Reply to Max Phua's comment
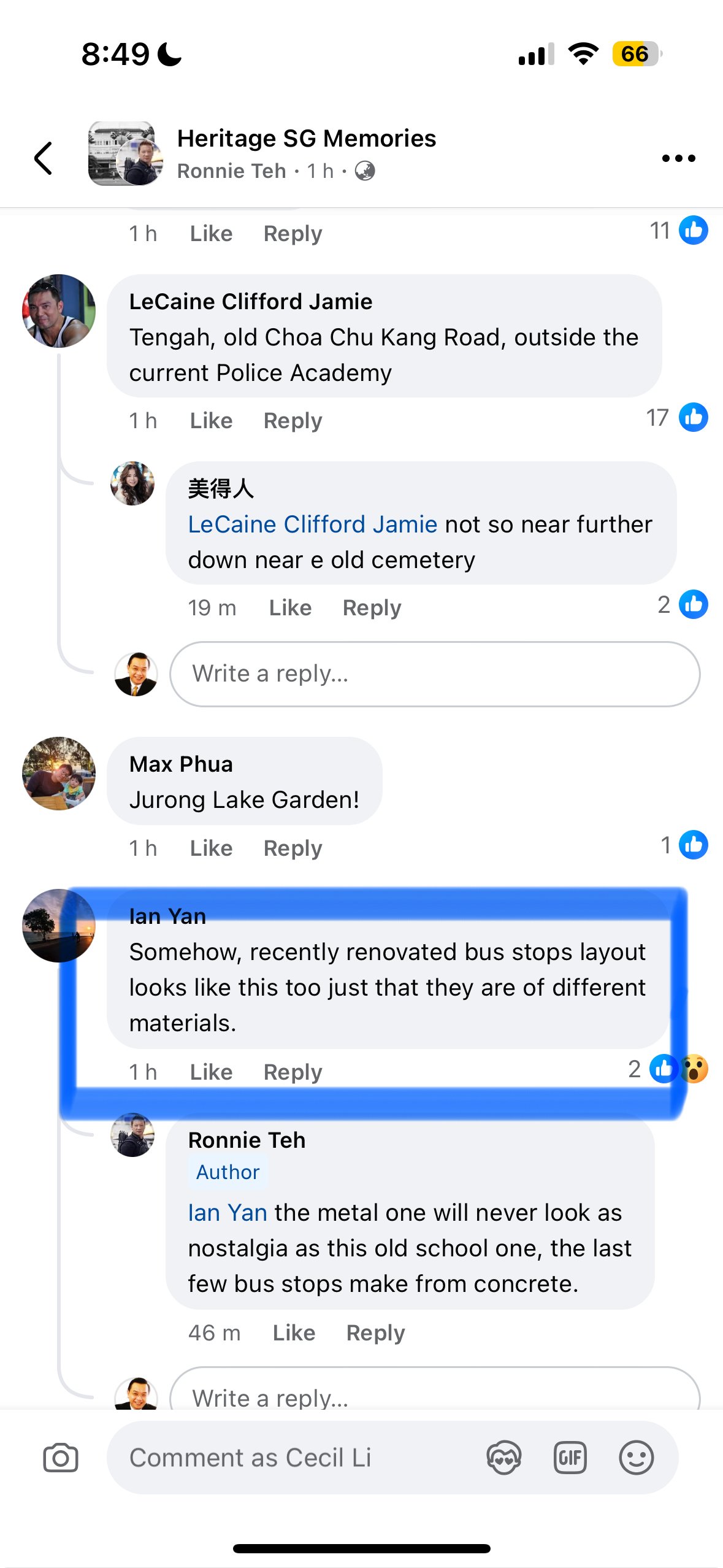723x1568 pixels. [293, 848]
